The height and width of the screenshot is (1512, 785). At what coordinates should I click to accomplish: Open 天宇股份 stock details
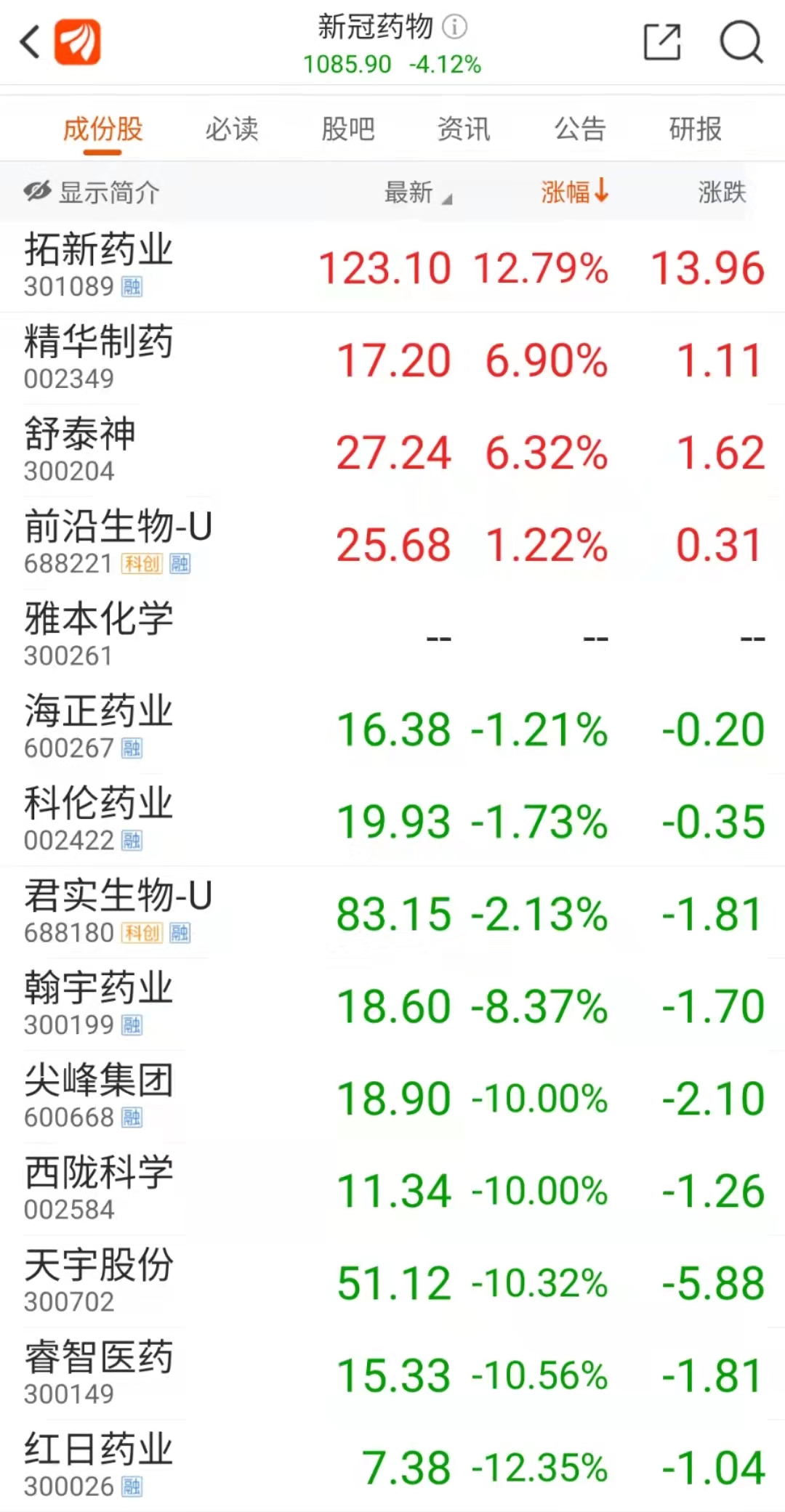pos(98,1281)
